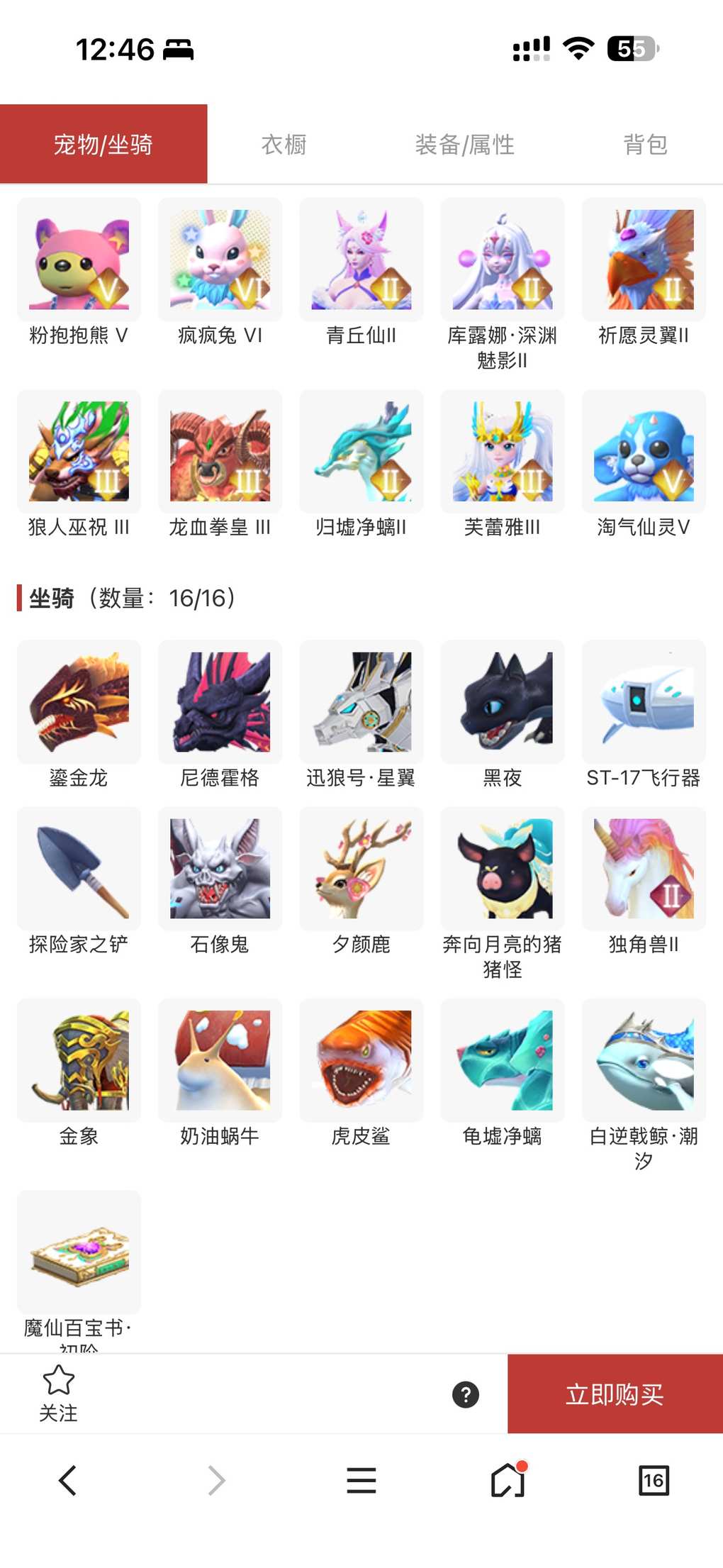View pet 龙血拳皇 III

pos(220,452)
